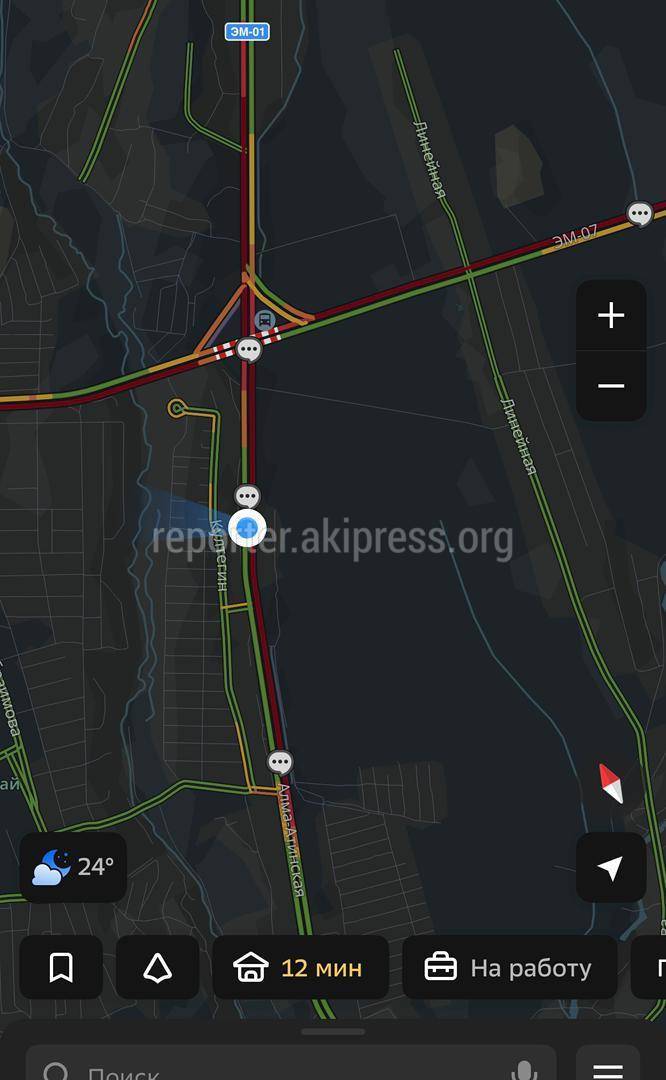Zoom out of the map

[611, 386]
